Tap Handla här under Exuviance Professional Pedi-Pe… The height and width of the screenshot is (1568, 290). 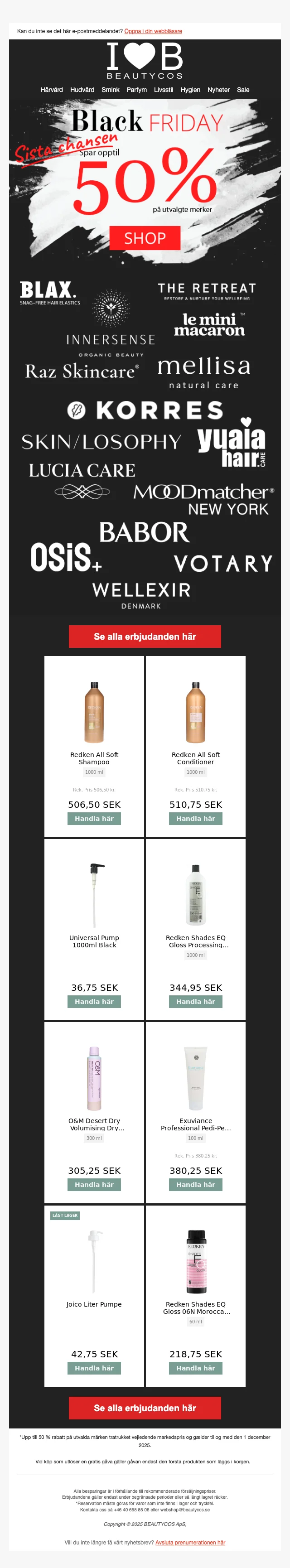[x=196, y=1185]
